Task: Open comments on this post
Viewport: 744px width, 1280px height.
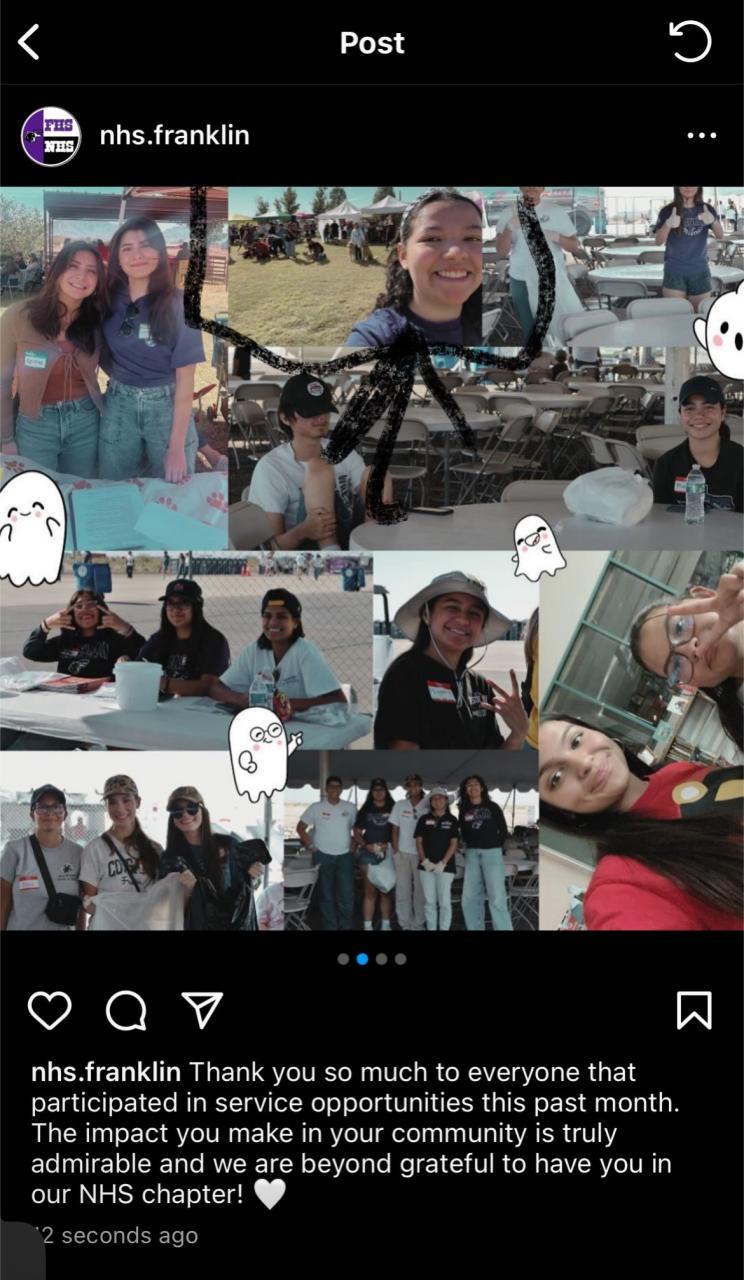Action: point(126,1011)
